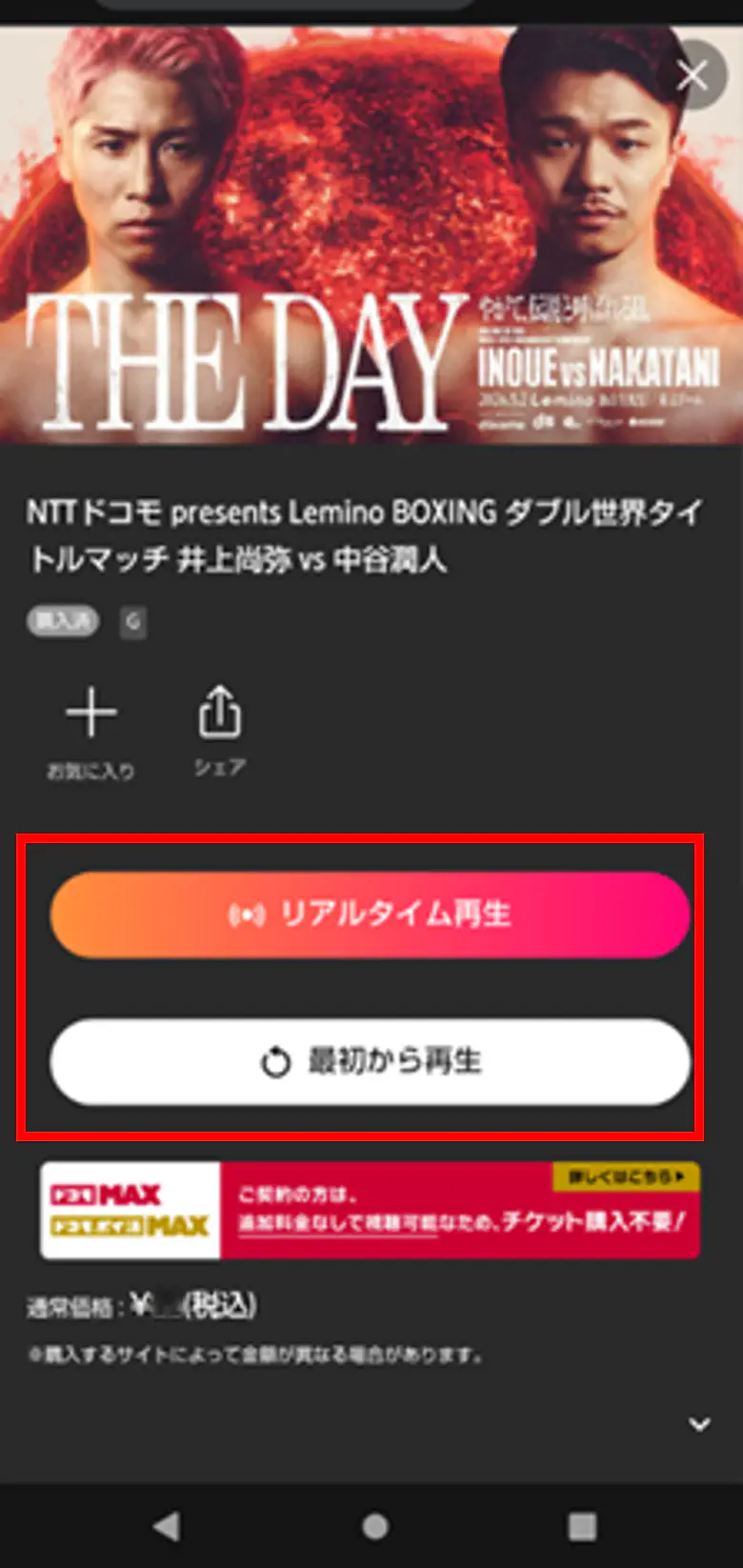Tap 最初から再生 to play from start
The image size is (743, 1568).
370,1061
